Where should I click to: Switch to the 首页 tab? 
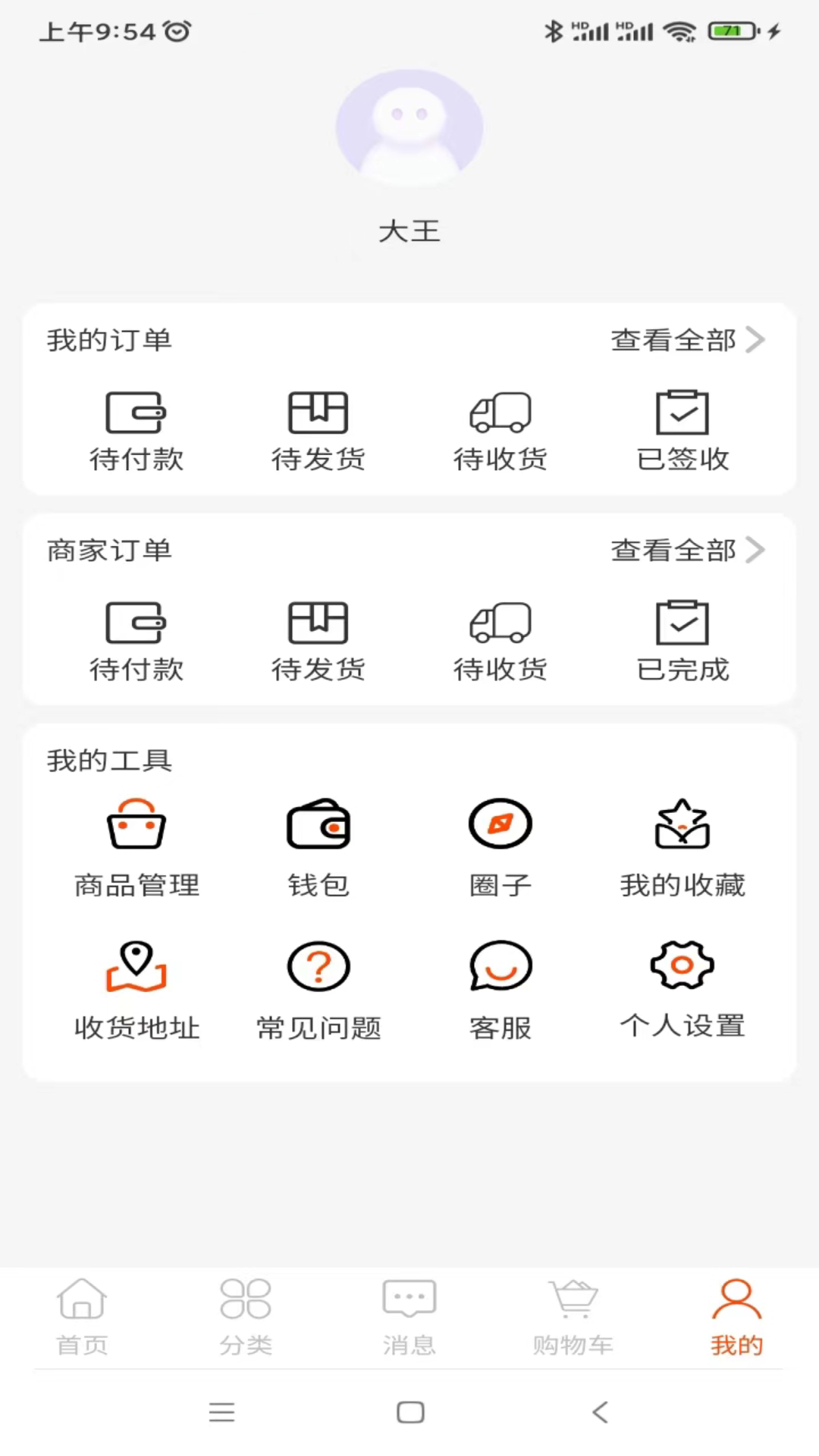[82, 1318]
